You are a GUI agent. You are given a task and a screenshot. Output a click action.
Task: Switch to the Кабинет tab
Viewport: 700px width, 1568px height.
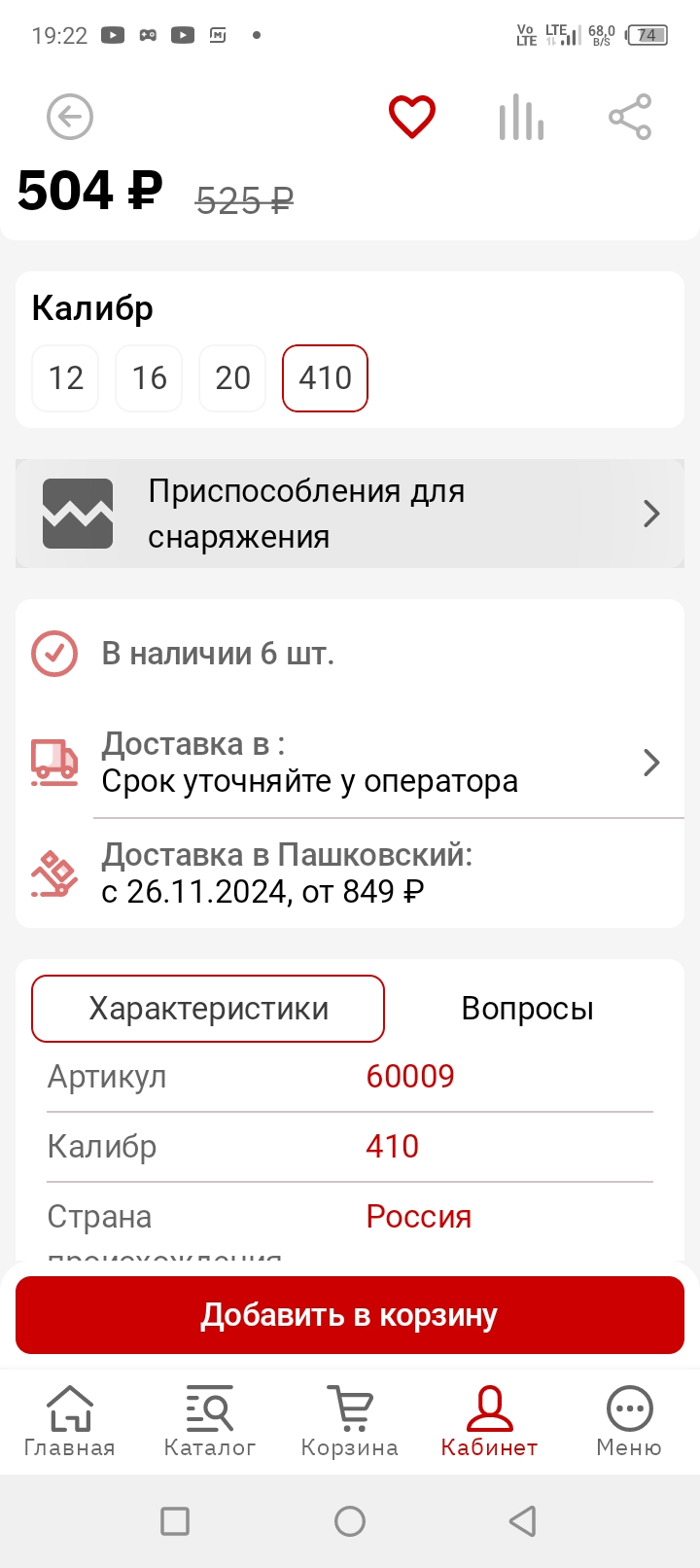(x=490, y=1421)
